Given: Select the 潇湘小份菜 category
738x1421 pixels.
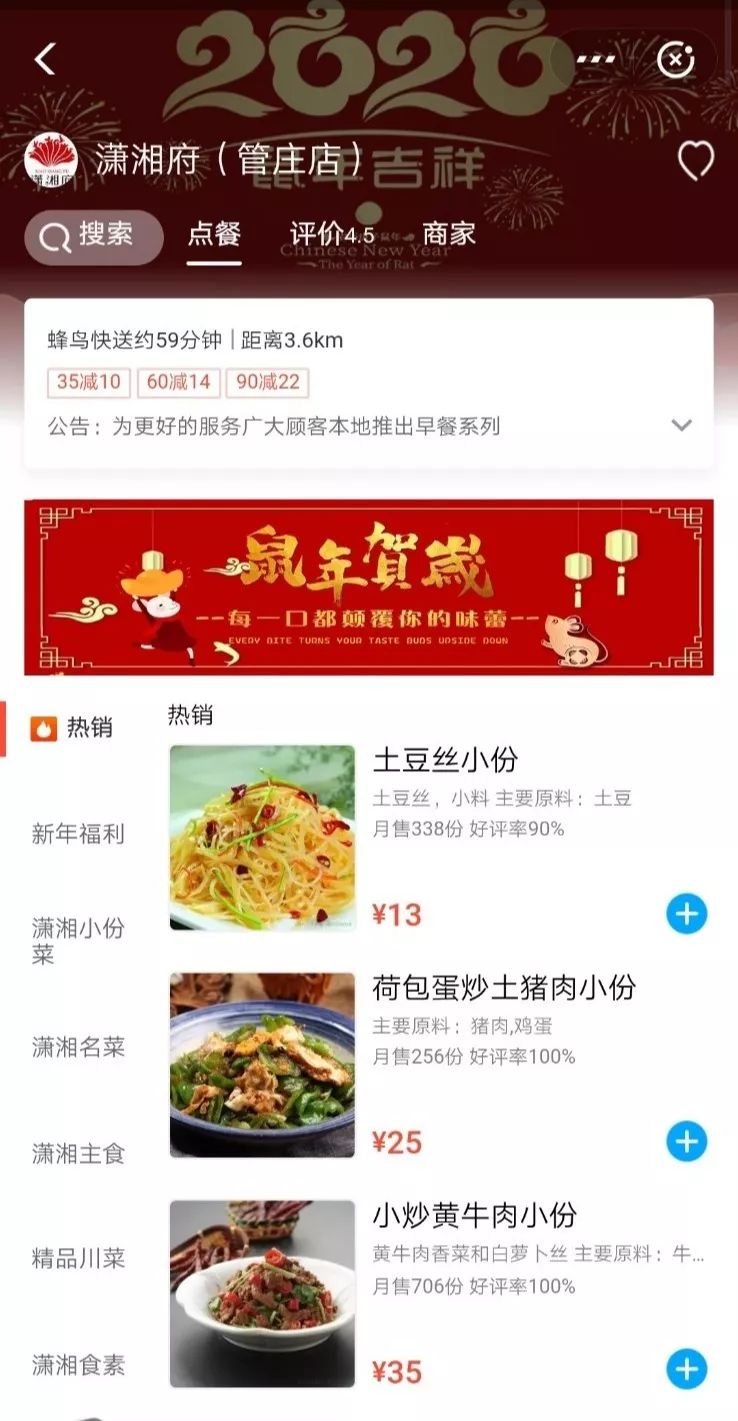Looking at the screenshot, I should (78, 941).
